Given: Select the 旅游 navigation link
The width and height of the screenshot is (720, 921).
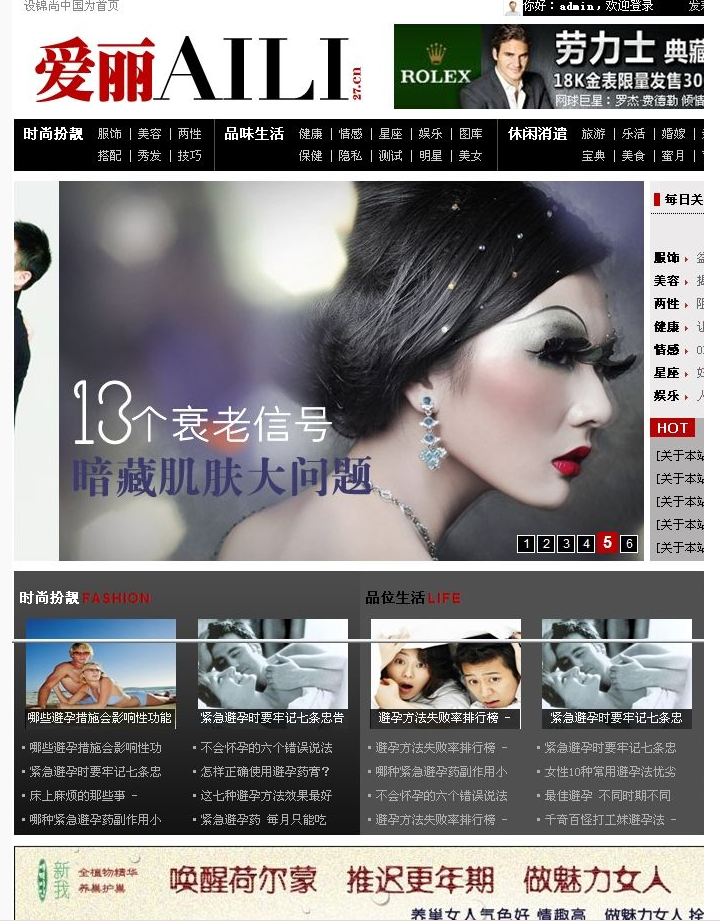Looking at the screenshot, I should [593, 134].
